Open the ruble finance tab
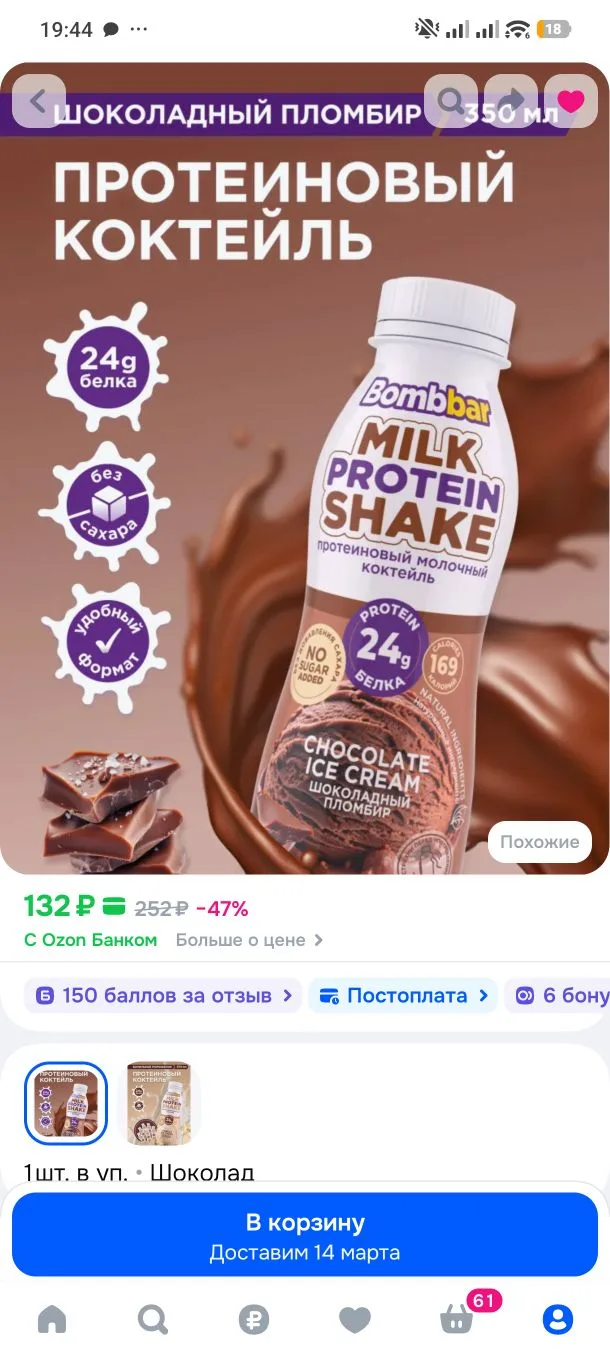 [x=254, y=1320]
